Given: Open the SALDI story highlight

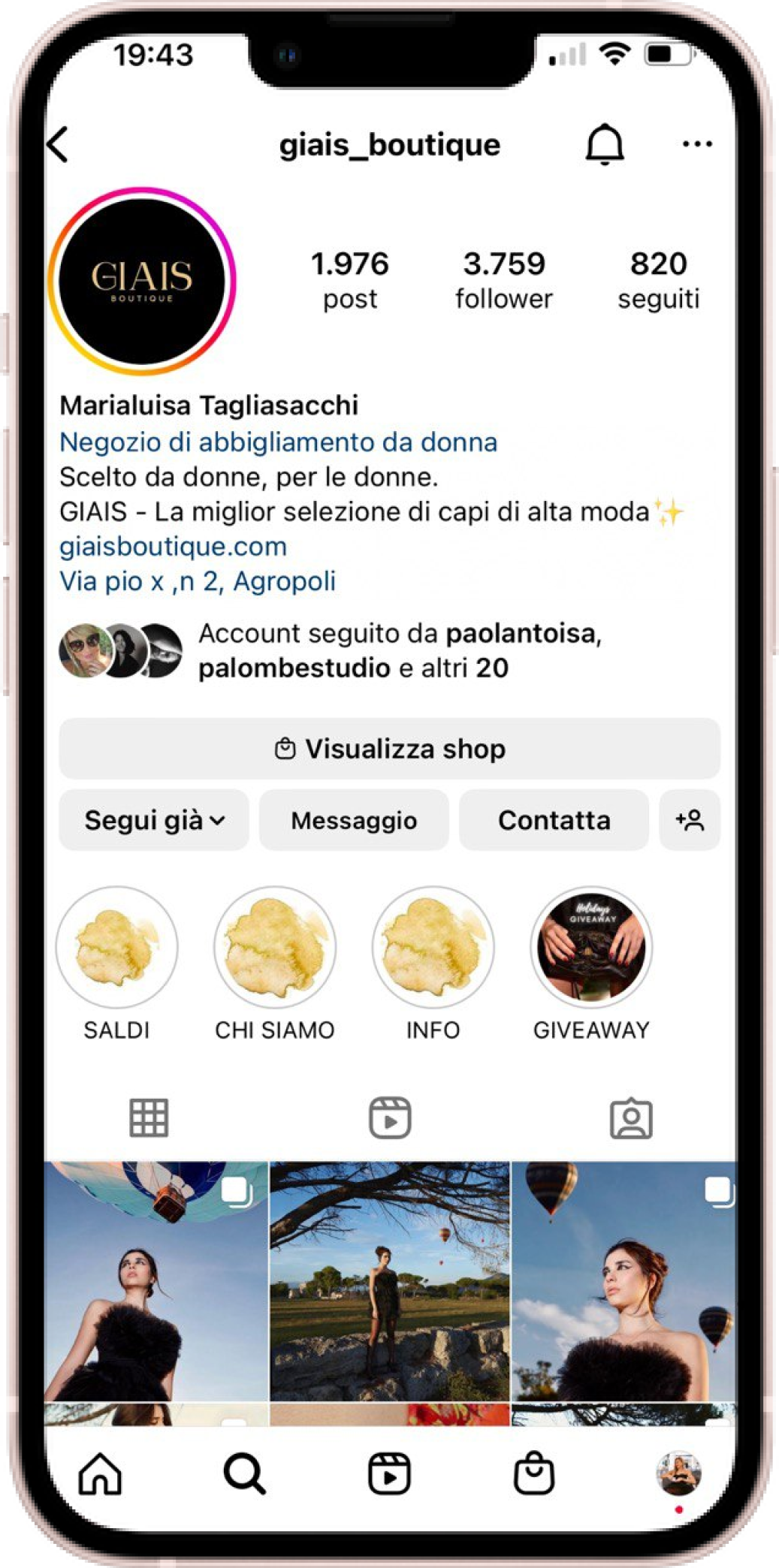Looking at the screenshot, I should 116,948.
